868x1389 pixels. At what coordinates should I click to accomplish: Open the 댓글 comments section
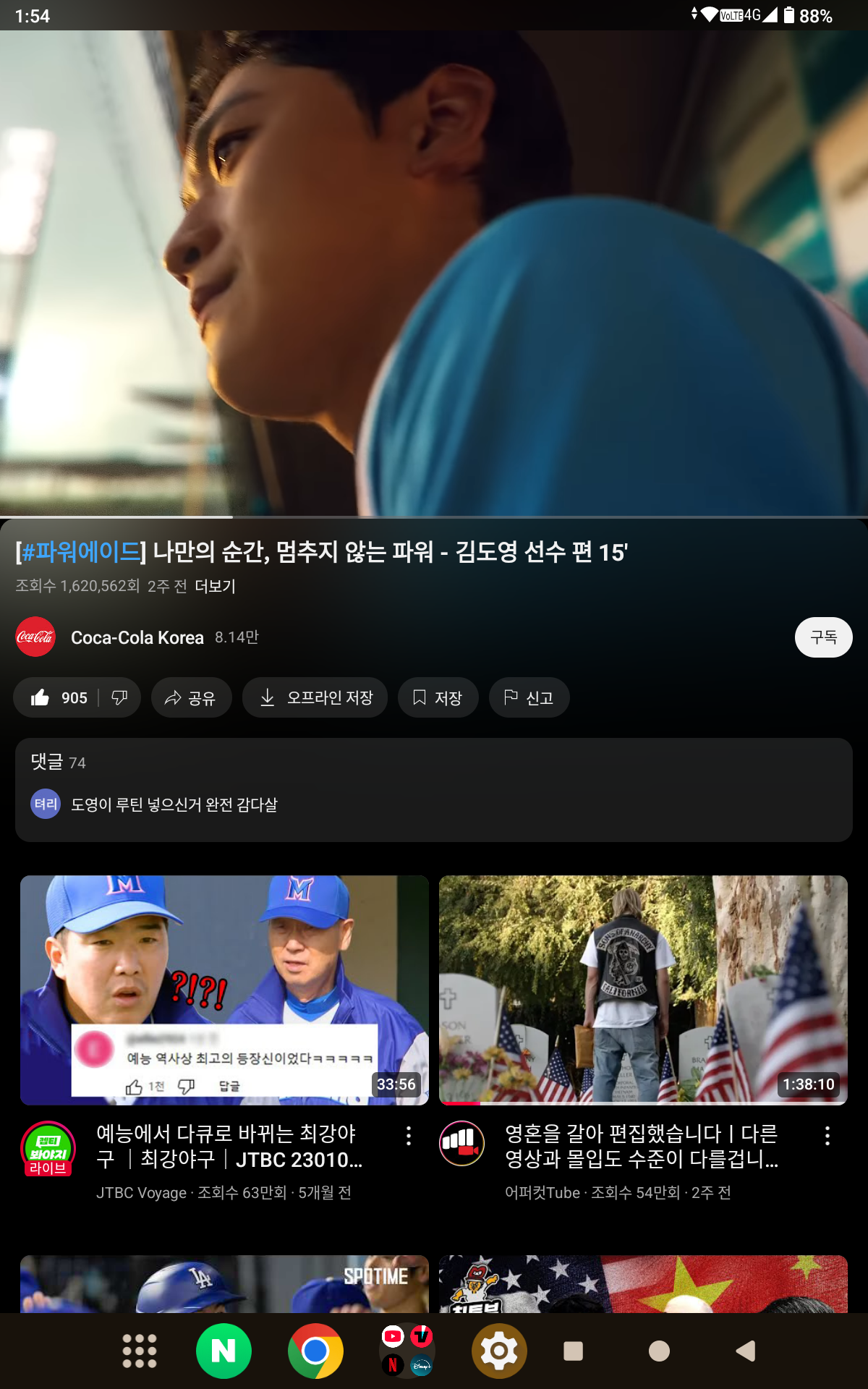[433, 789]
